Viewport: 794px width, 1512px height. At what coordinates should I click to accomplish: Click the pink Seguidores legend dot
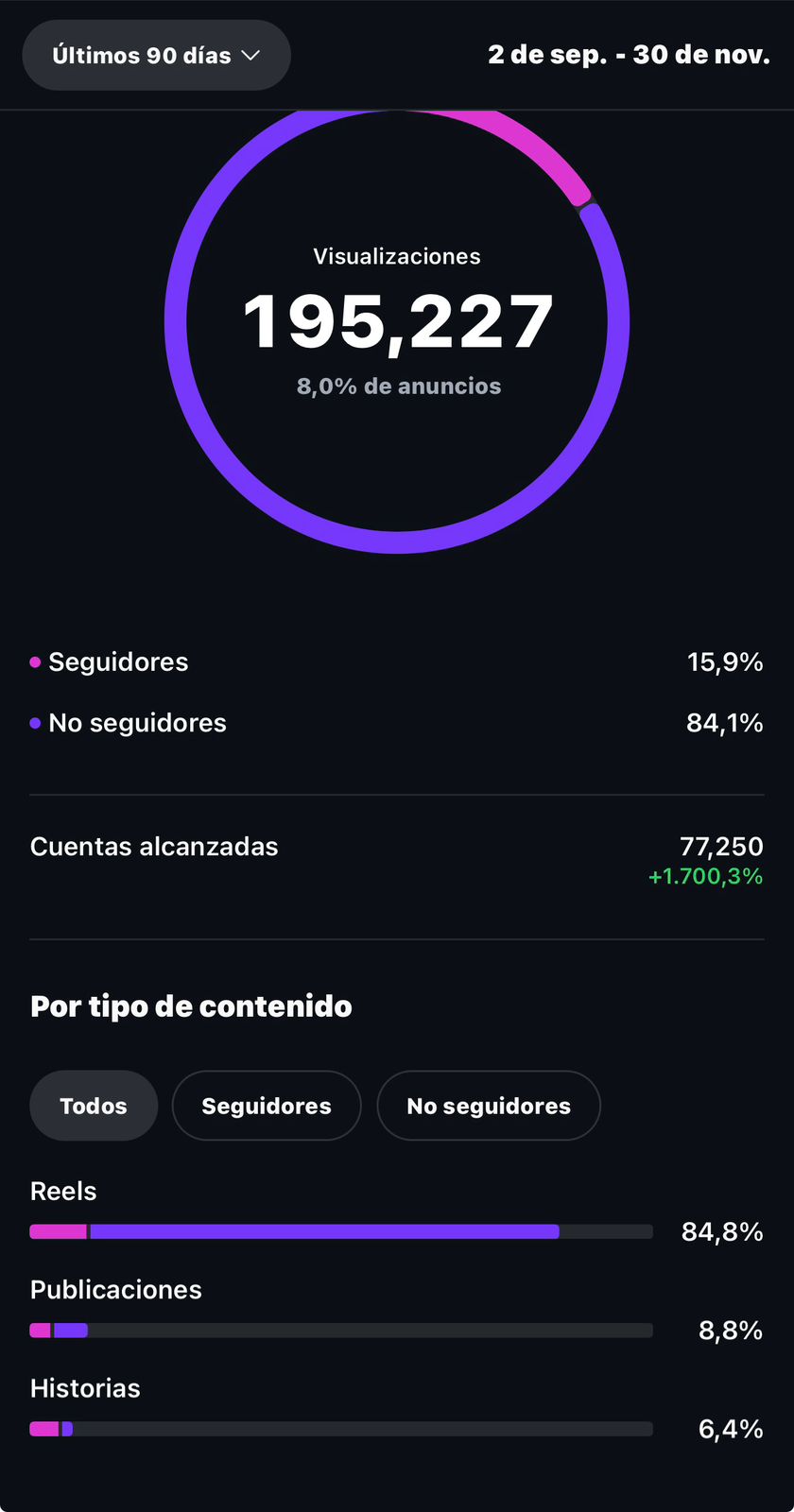coord(35,661)
